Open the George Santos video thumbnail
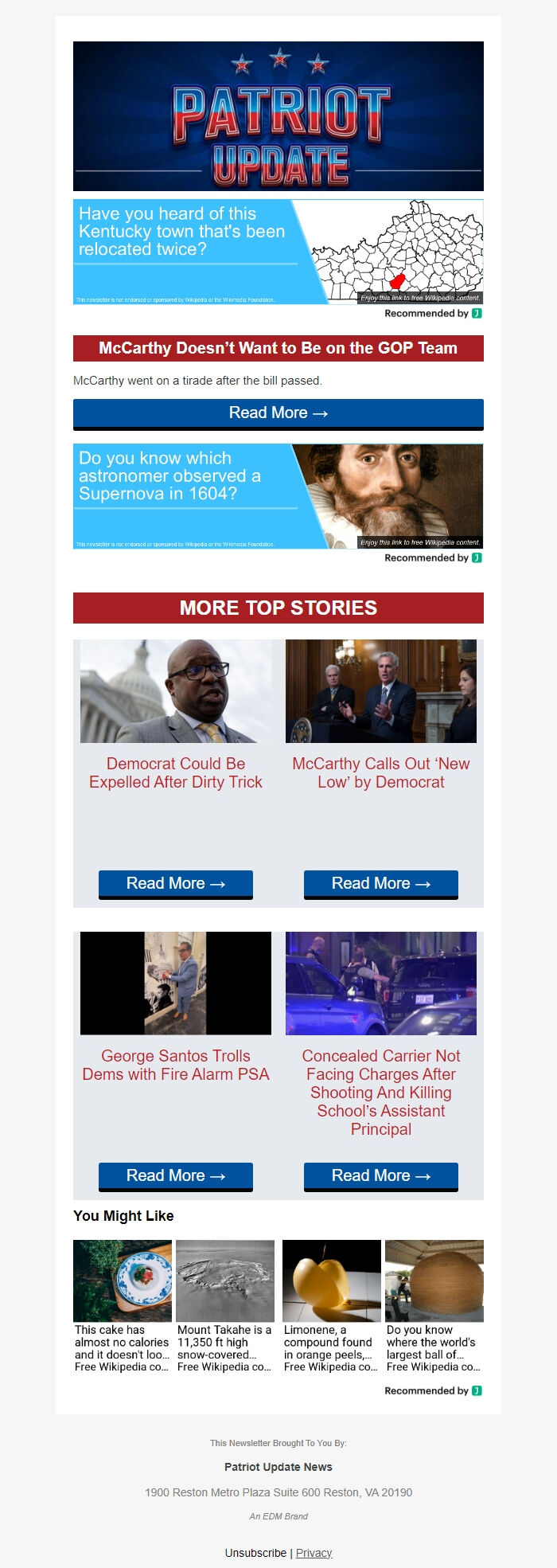Viewport: 557px width, 1568px height. click(176, 983)
